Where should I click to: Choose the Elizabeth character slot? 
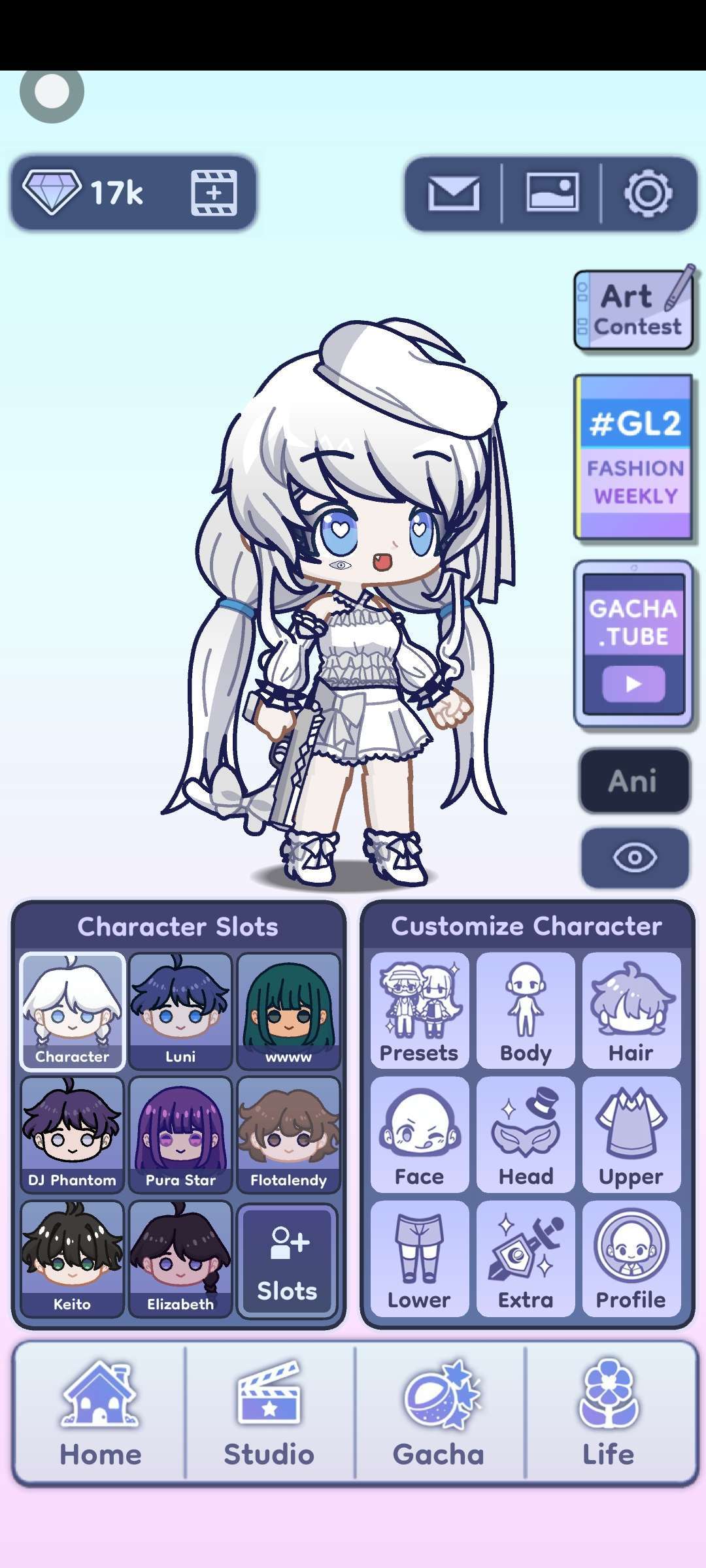click(x=180, y=1258)
